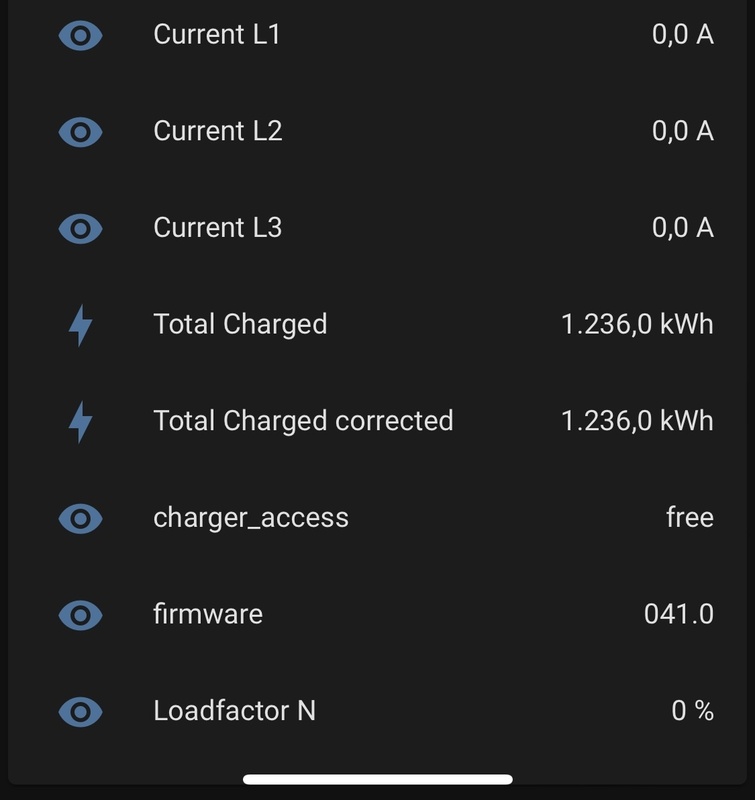Open the Total Charged energy entry
The image size is (755, 800).
click(240, 324)
